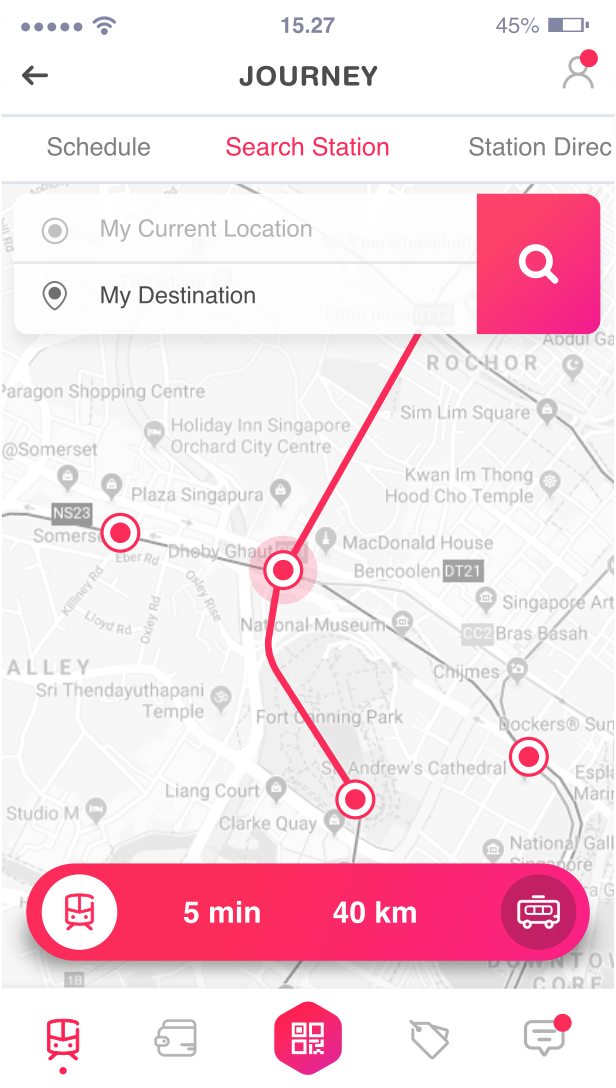The image size is (616, 1088).
Task: Select the Dhoby Ghaut station marker
Action: tap(283, 570)
